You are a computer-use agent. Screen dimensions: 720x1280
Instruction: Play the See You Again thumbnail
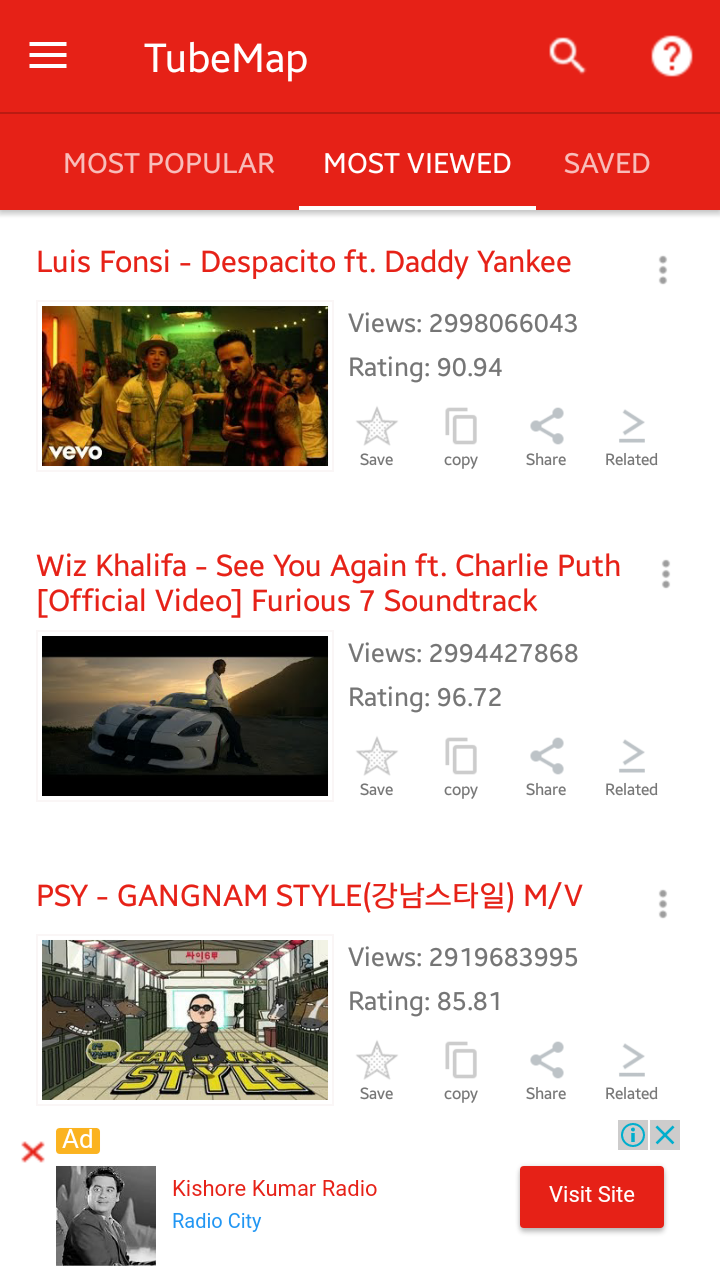pyautogui.click(x=185, y=716)
